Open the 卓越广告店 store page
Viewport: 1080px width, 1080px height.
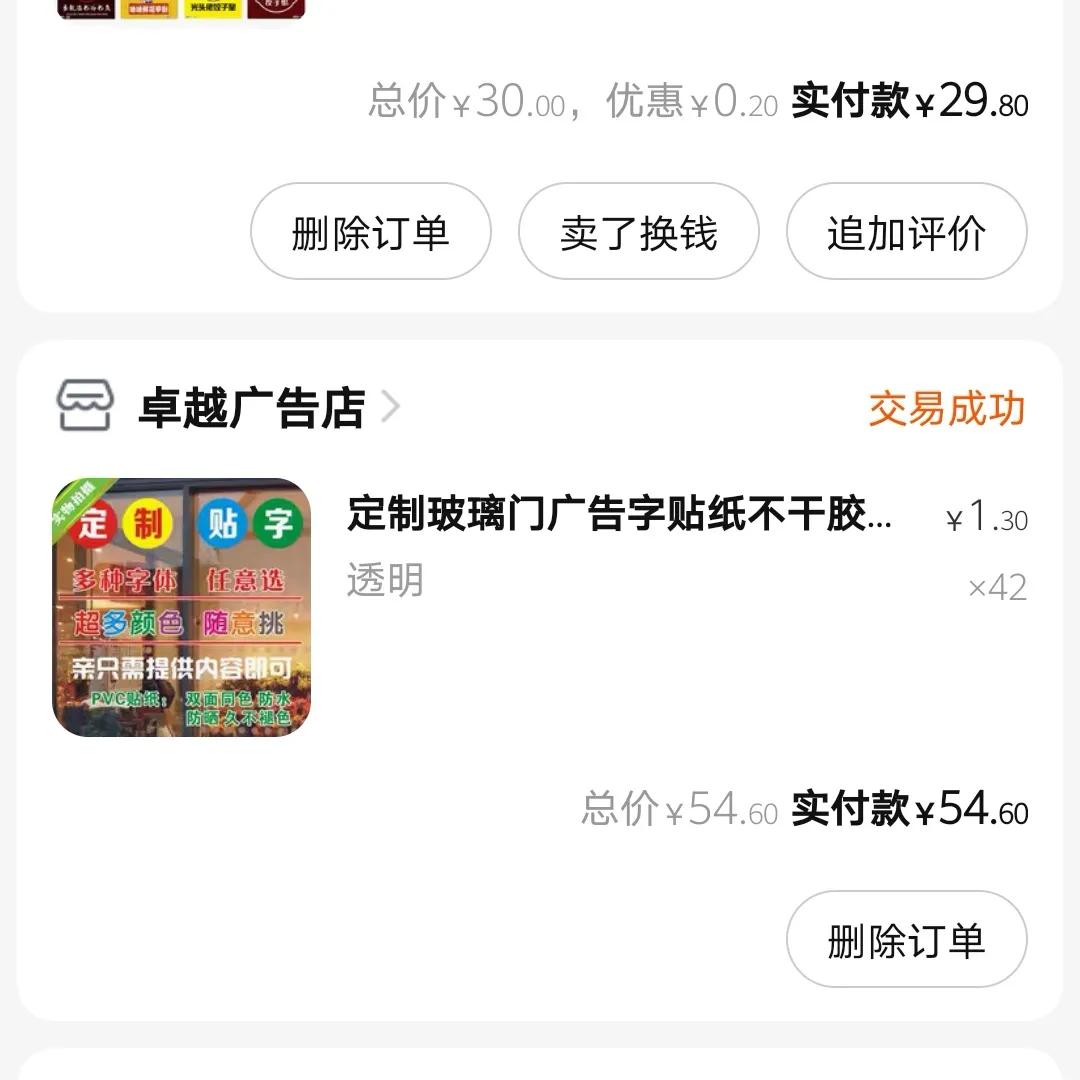[x=250, y=408]
